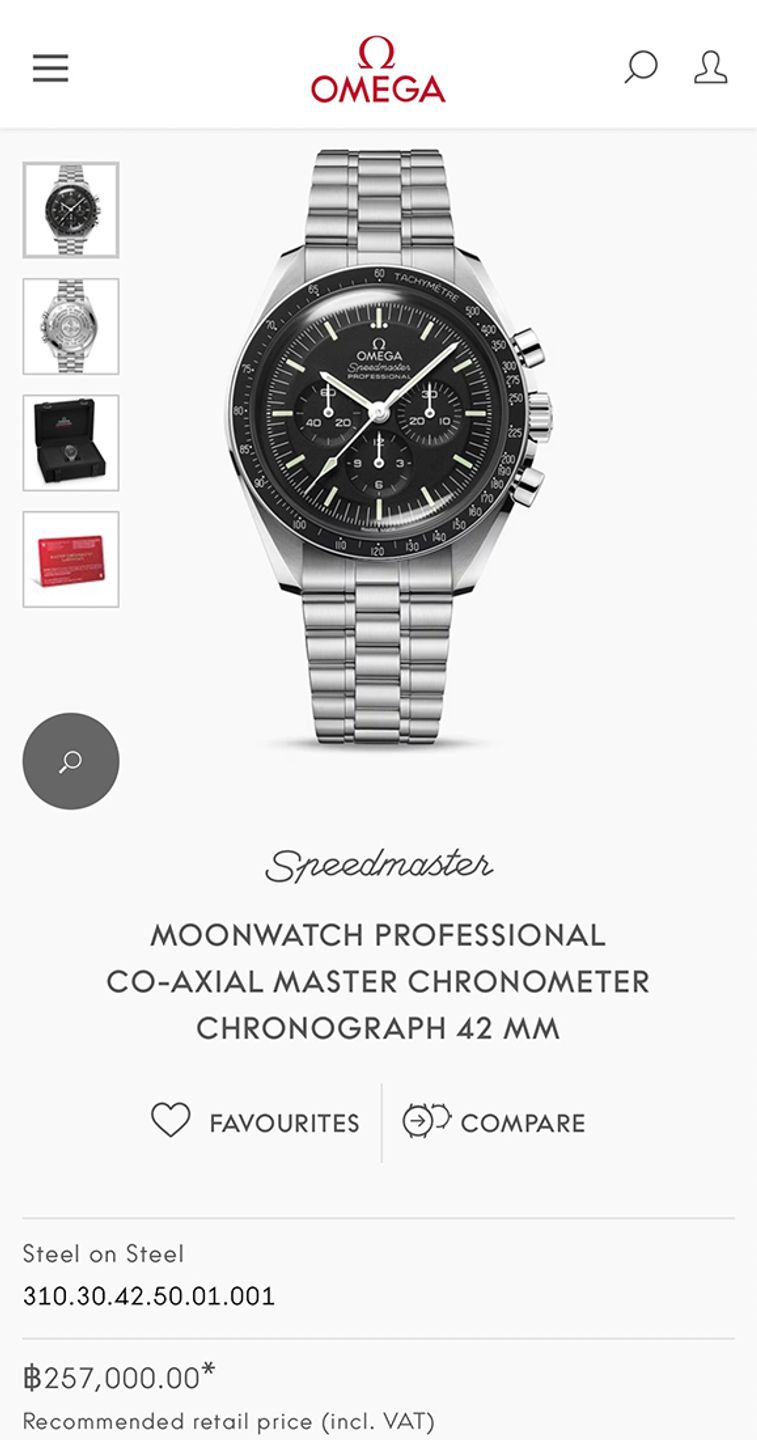Open the account profile icon
757x1440 pixels.
710,67
